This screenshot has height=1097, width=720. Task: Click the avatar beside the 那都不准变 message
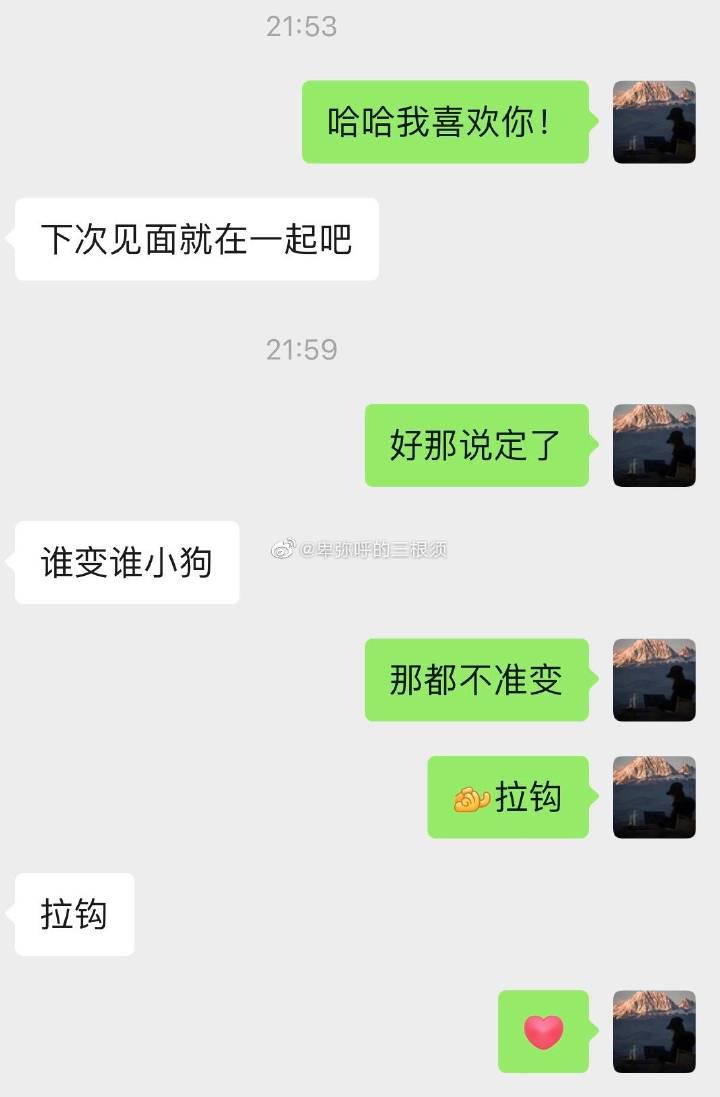[x=654, y=680]
